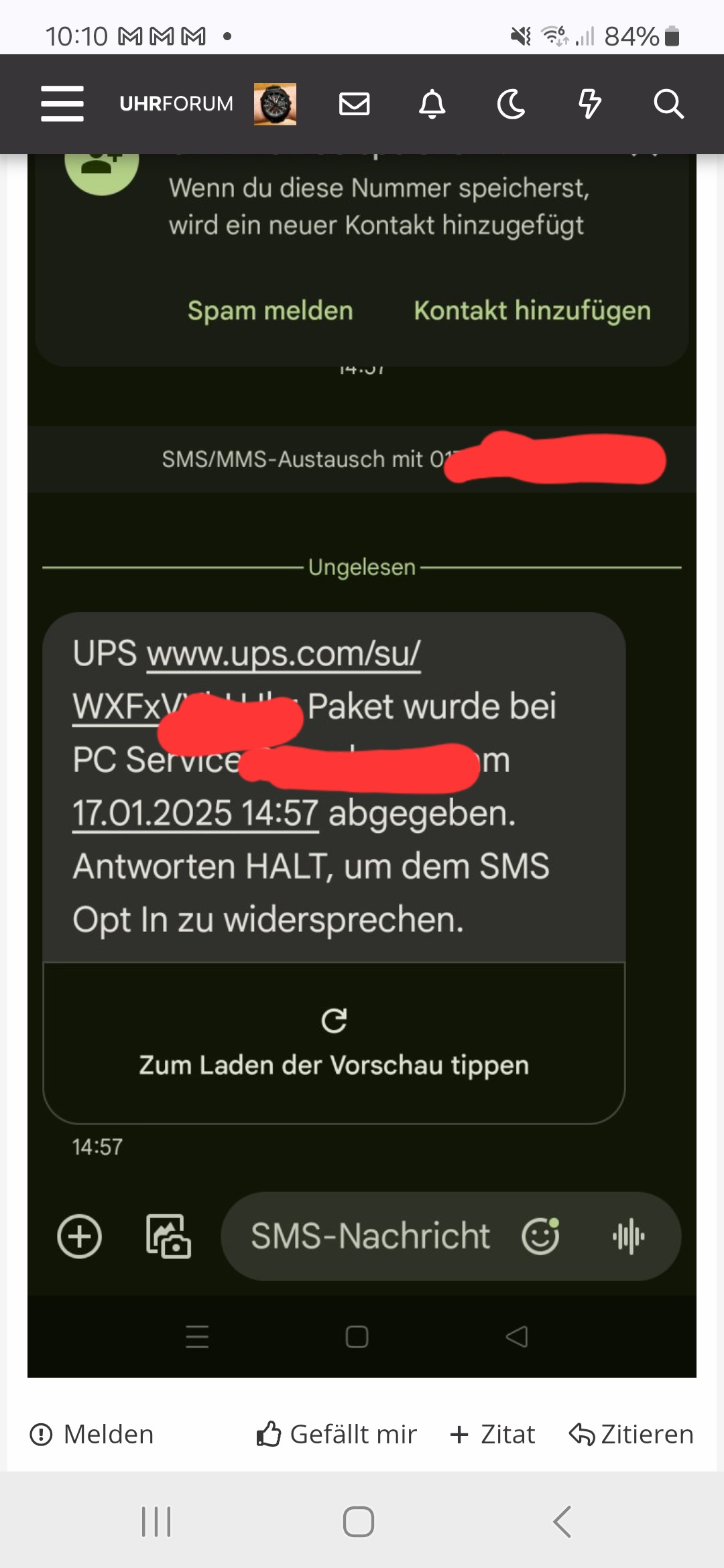This screenshot has height=1568, width=724.
Task: Reply quoting with Zitieren
Action: click(631, 1435)
